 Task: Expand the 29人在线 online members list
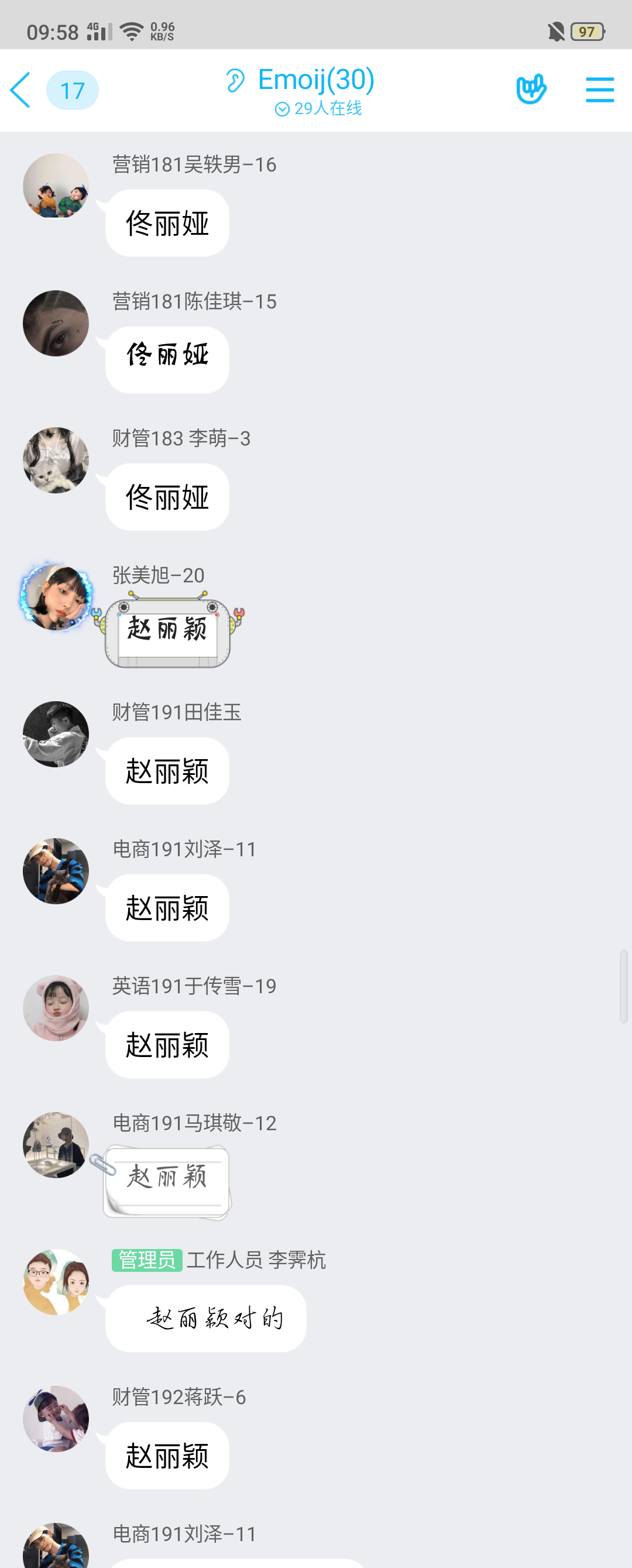pyautogui.click(x=318, y=108)
